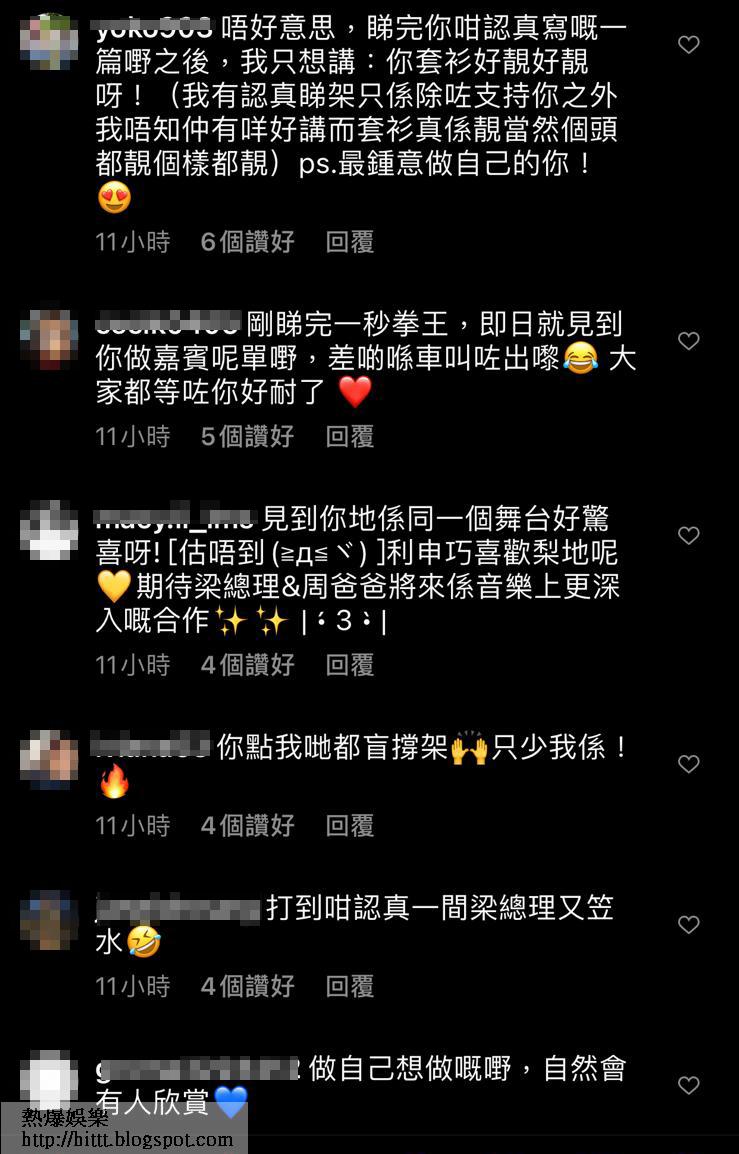Reply to the comment about 同一個舞台好驚喜

[349, 665]
